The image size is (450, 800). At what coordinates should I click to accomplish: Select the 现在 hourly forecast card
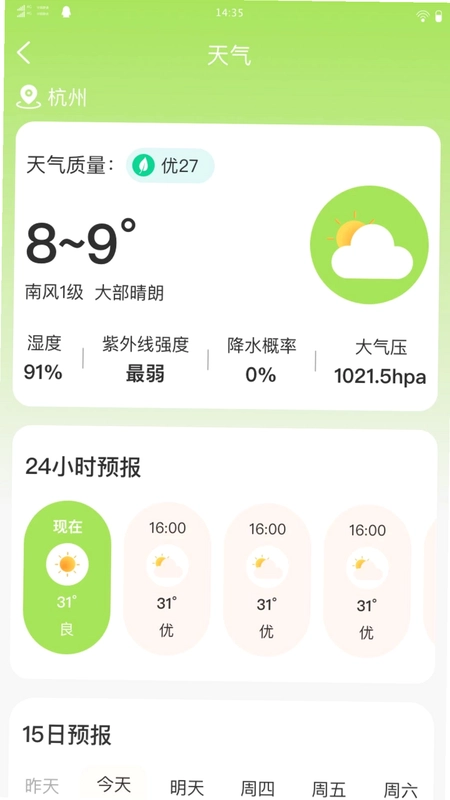tap(67, 577)
